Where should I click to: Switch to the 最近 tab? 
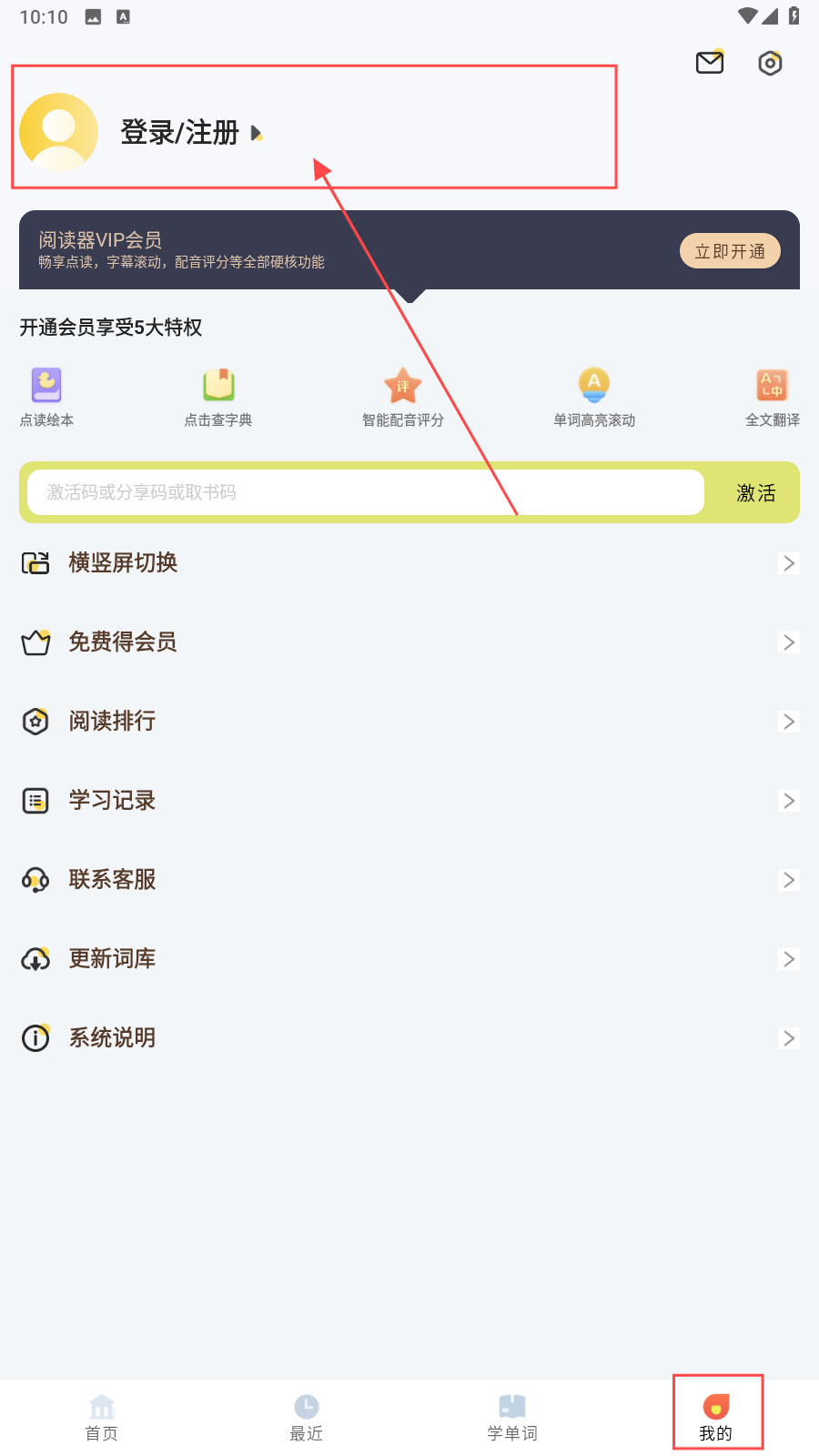point(307,1418)
